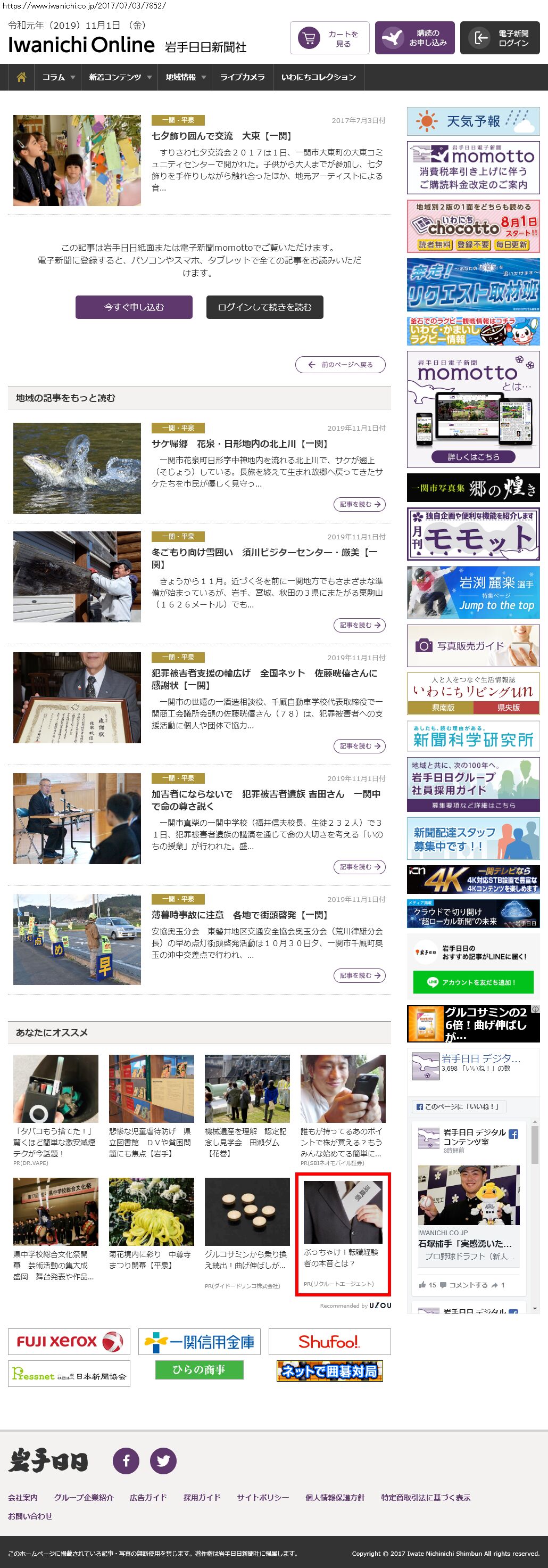
Task: Open the home icon in the navigation bar
Action: pos(21,77)
